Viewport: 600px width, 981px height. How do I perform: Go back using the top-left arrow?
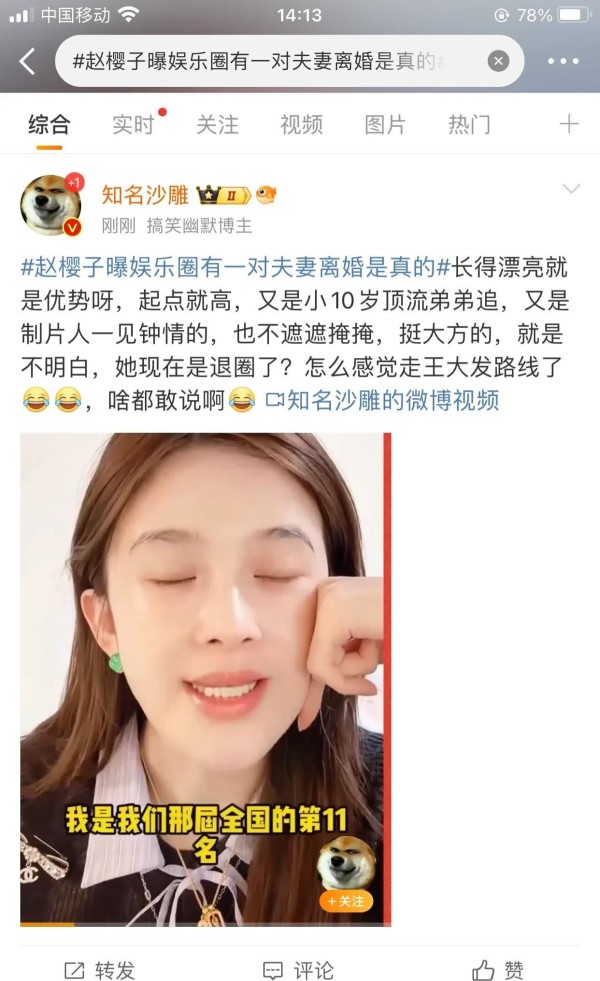pyautogui.click(x=27, y=62)
